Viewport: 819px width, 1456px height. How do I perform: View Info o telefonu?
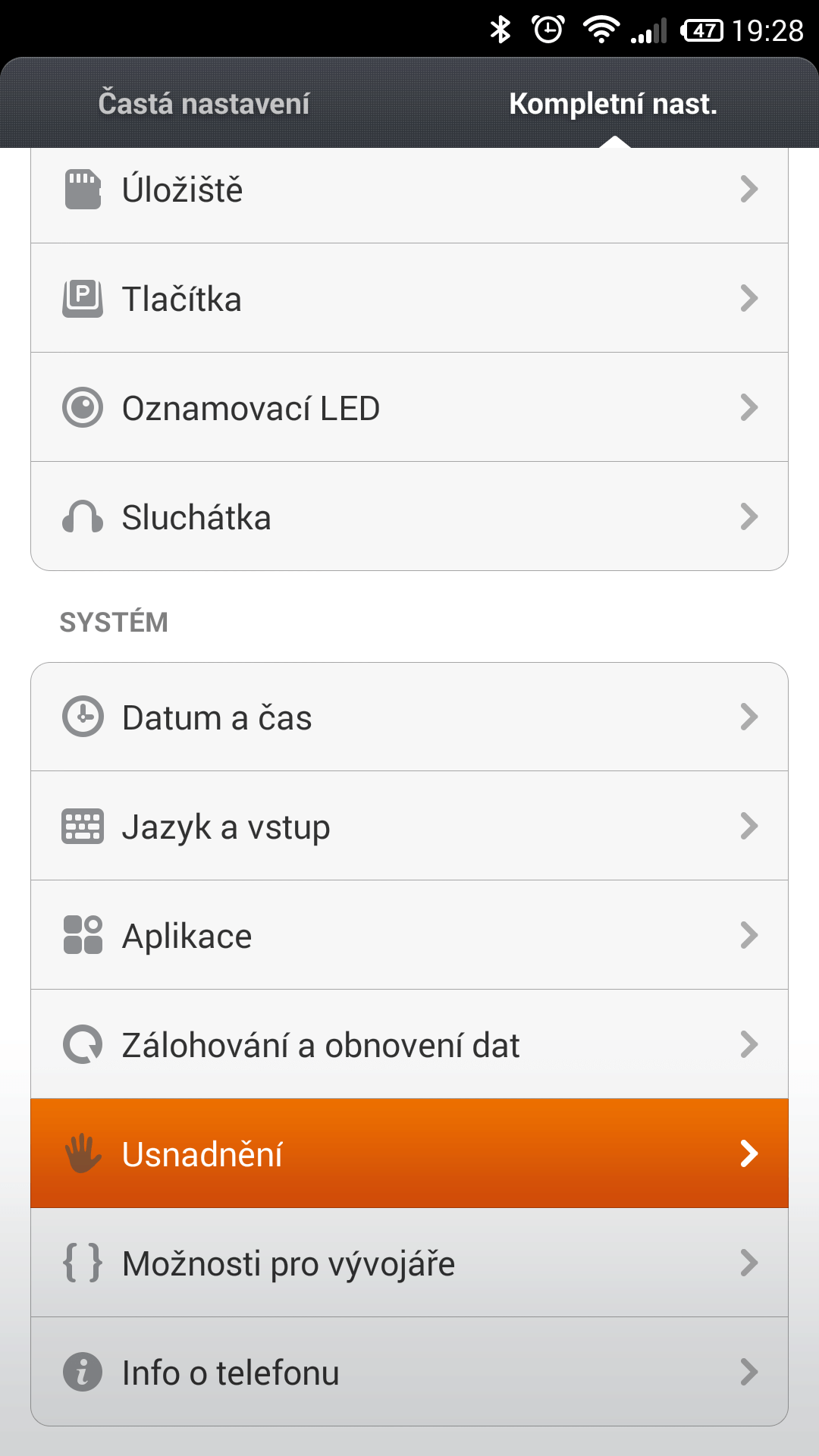click(x=409, y=1372)
